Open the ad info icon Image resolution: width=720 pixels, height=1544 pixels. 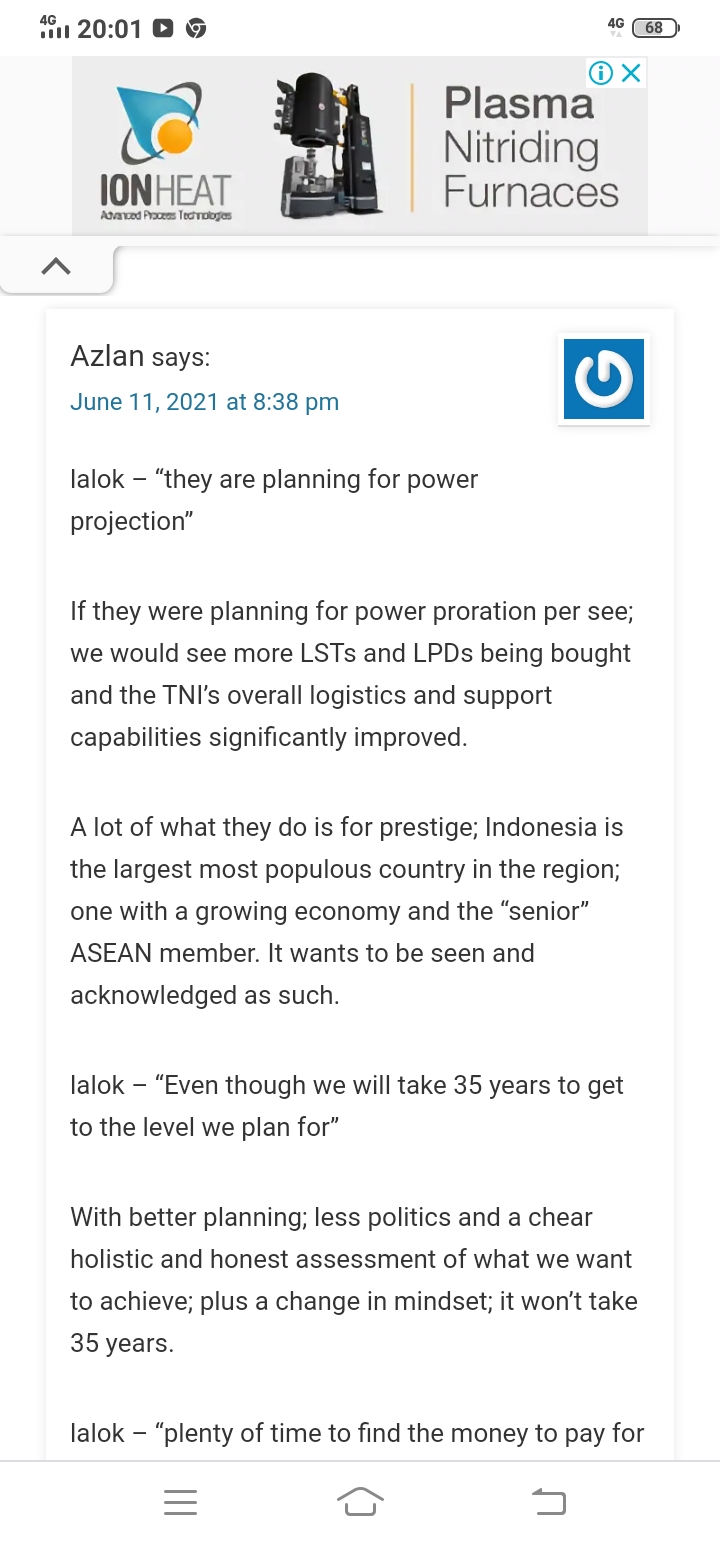[x=601, y=73]
